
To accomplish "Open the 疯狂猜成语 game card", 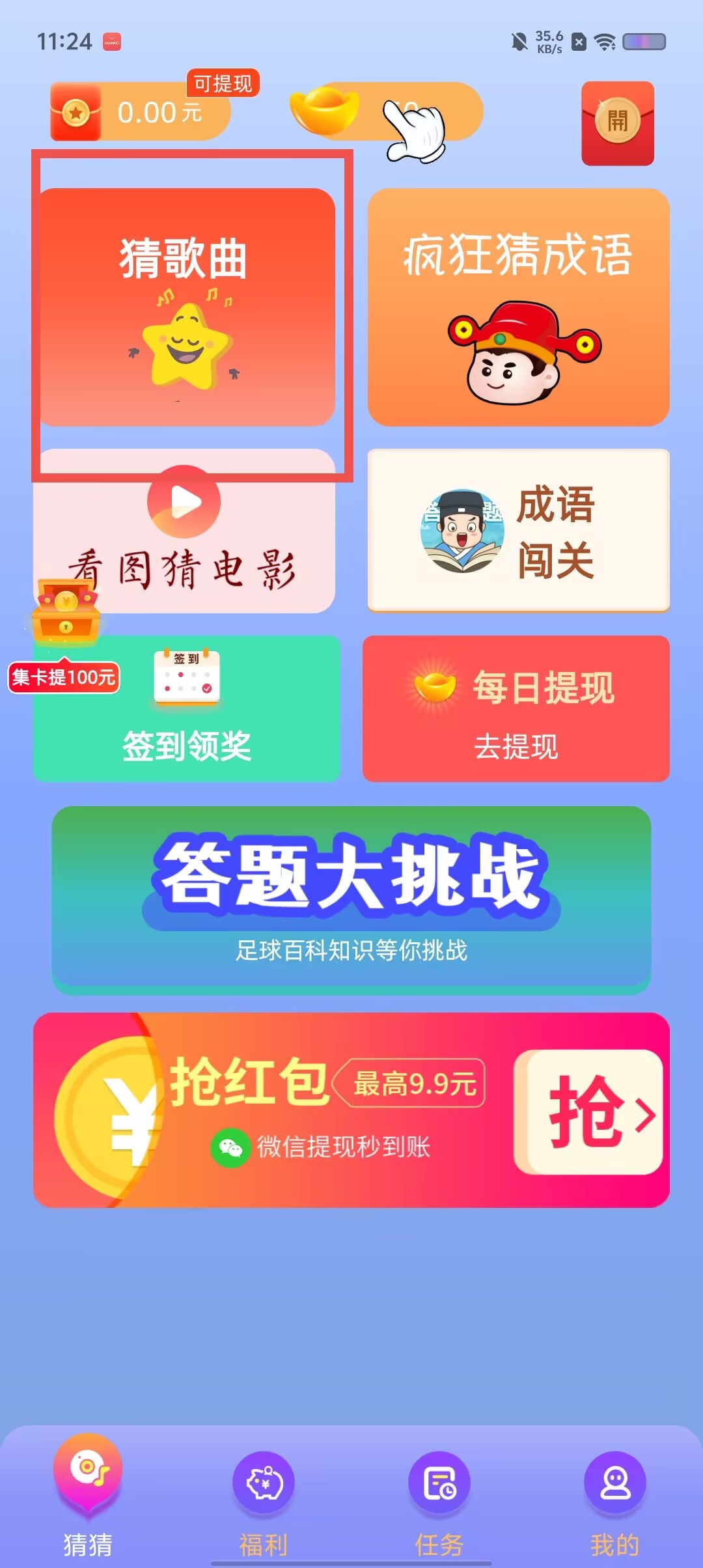I will click(x=519, y=307).
